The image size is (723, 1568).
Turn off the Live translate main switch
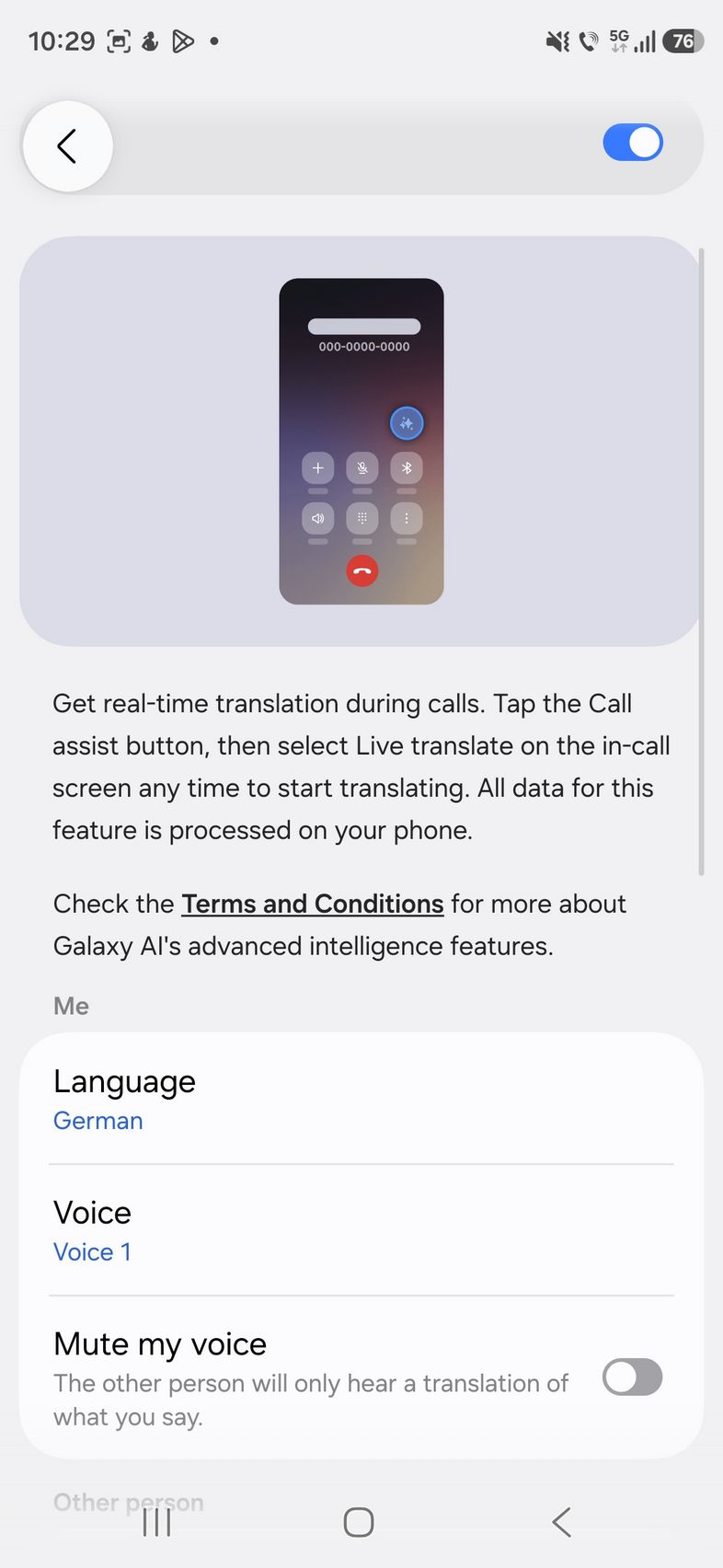[x=632, y=143]
